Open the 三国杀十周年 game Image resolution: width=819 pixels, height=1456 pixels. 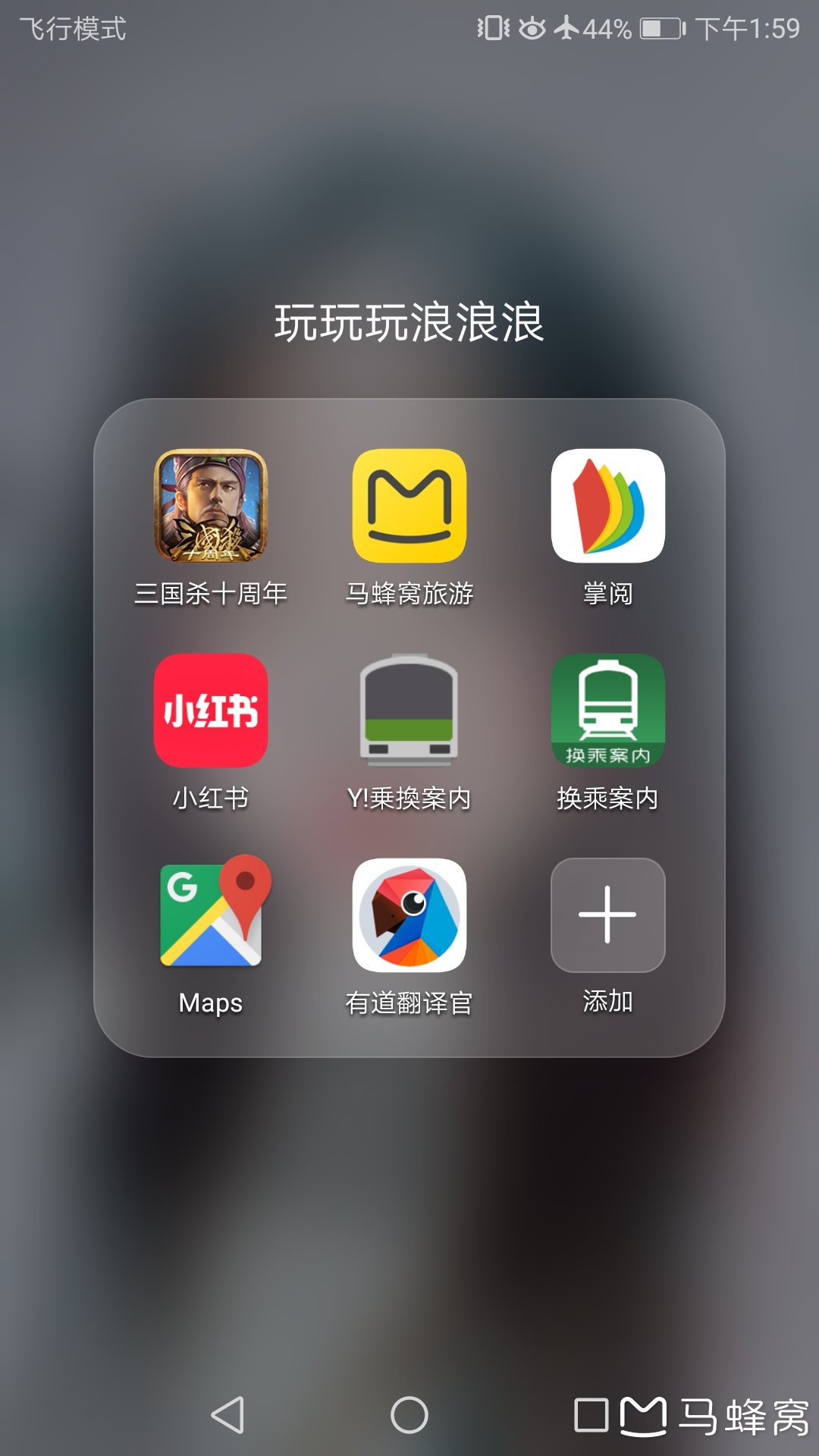[211, 506]
